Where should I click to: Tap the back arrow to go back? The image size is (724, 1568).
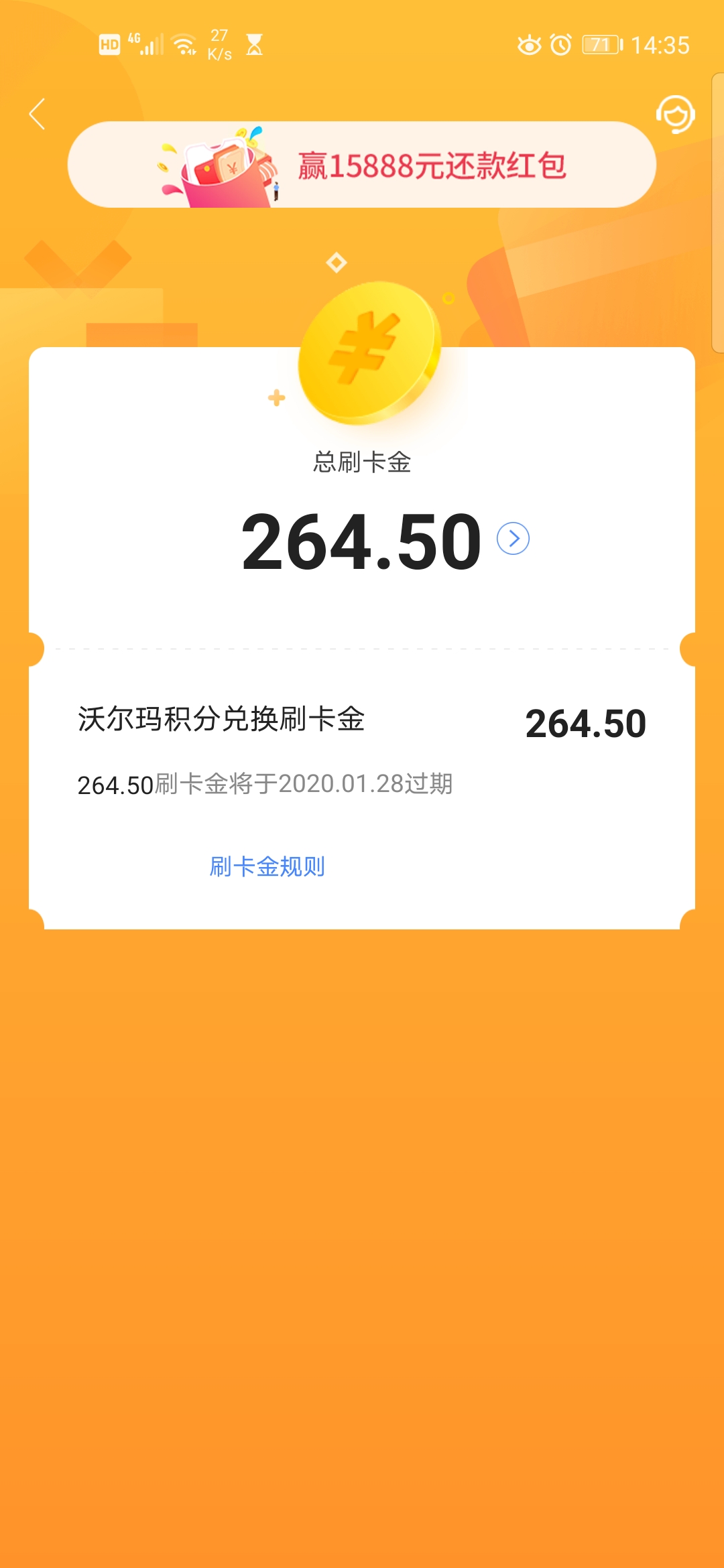(38, 114)
